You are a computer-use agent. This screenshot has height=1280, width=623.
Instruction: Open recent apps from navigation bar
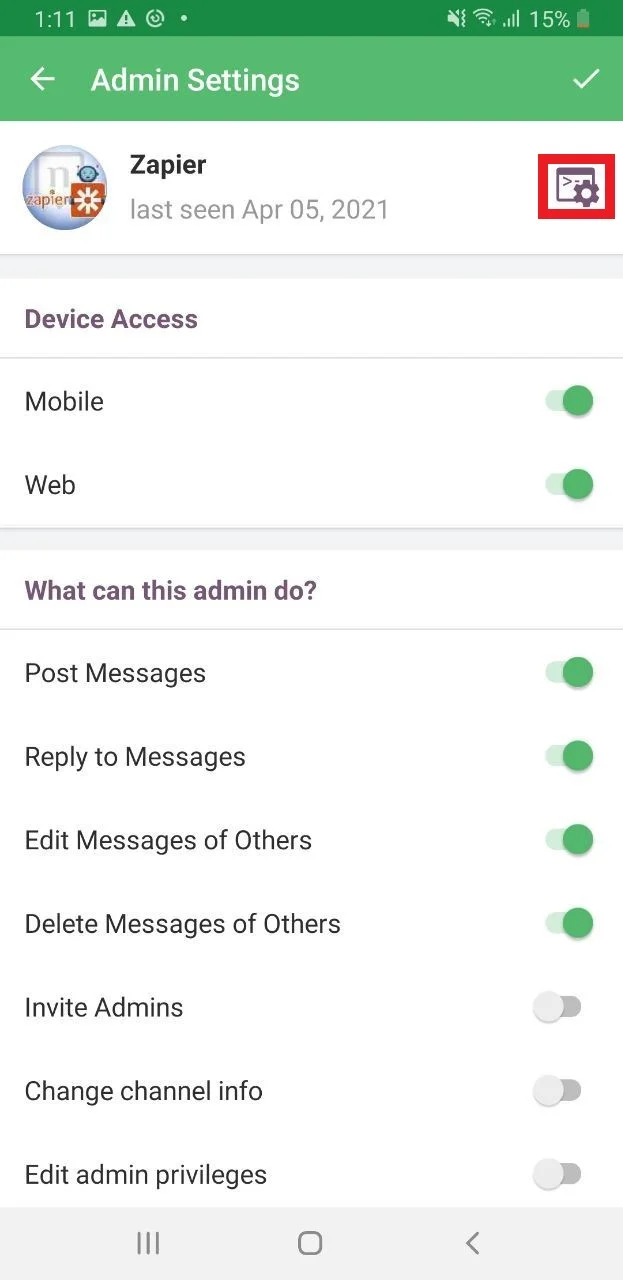pos(148,1243)
